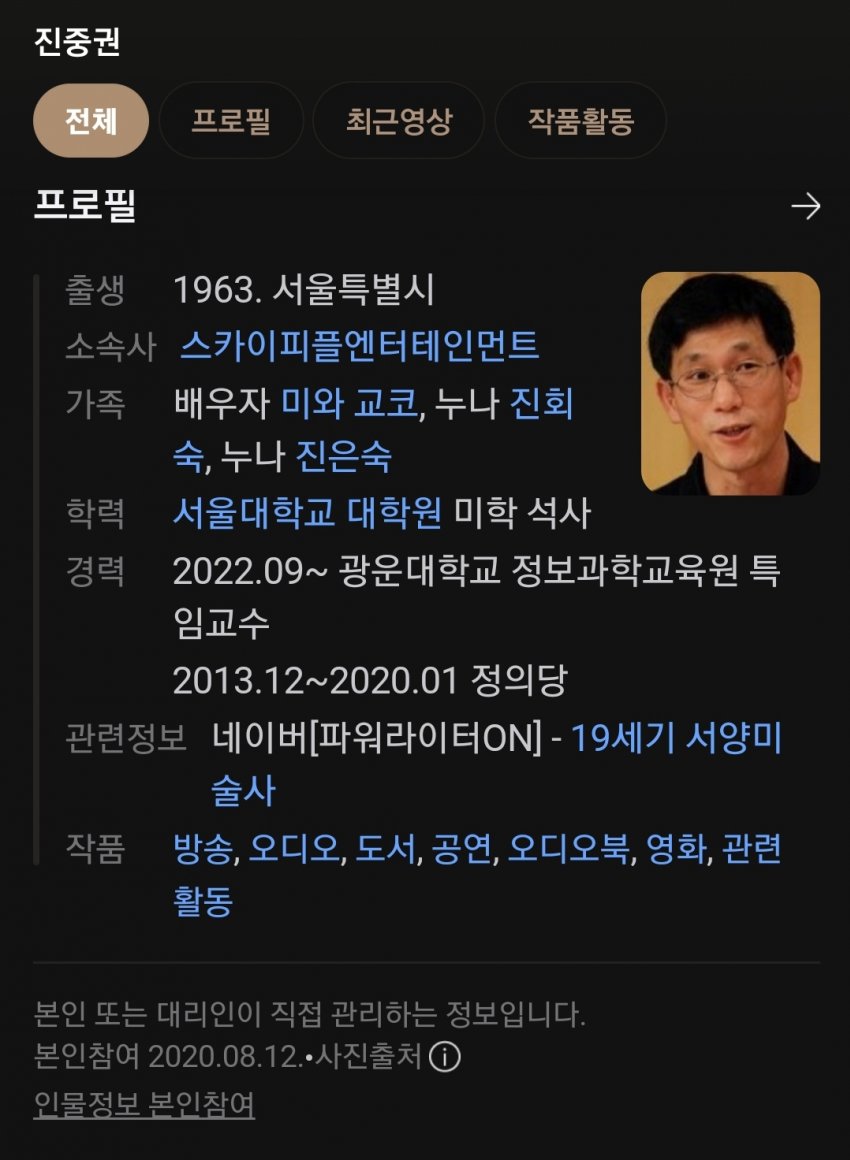Select the 전체 tab

[91, 121]
